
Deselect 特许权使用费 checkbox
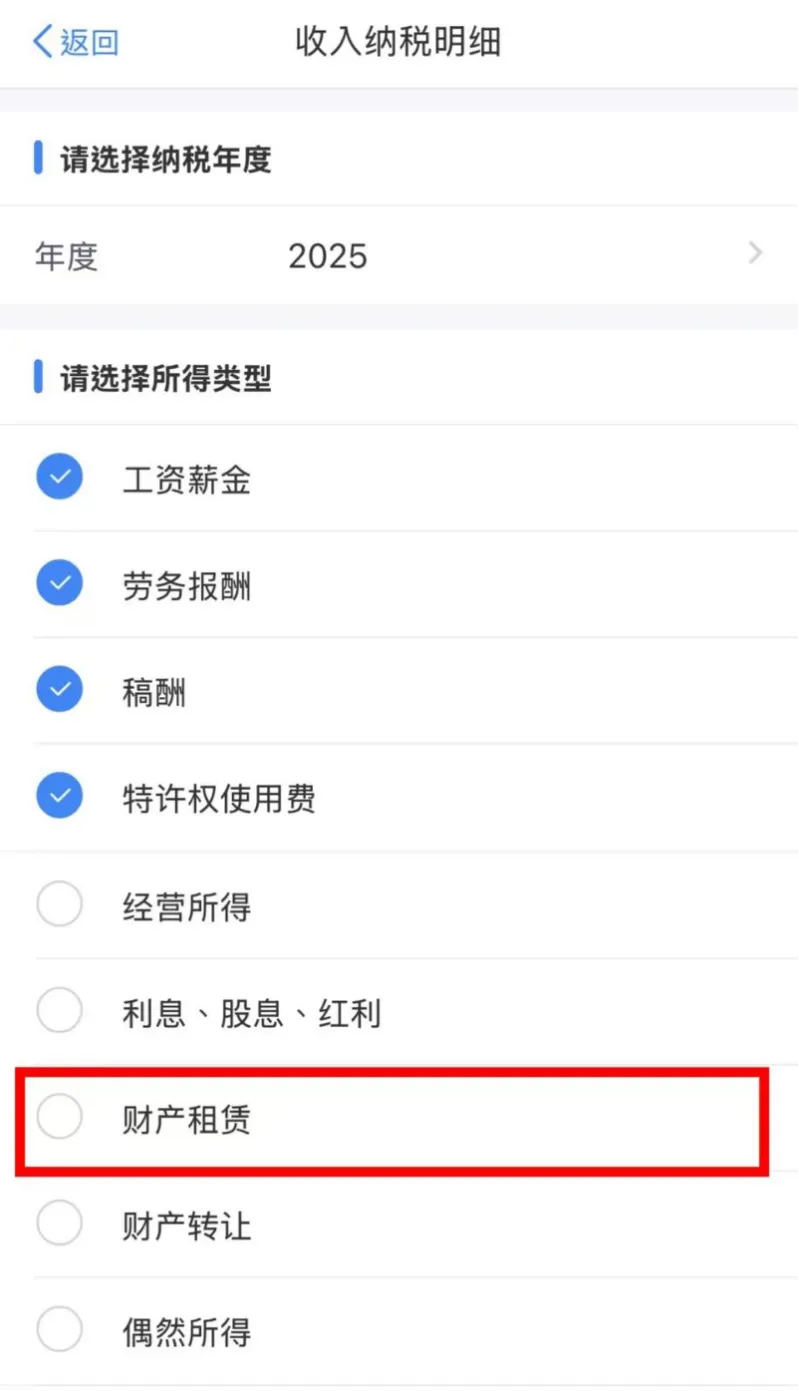[59, 795]
